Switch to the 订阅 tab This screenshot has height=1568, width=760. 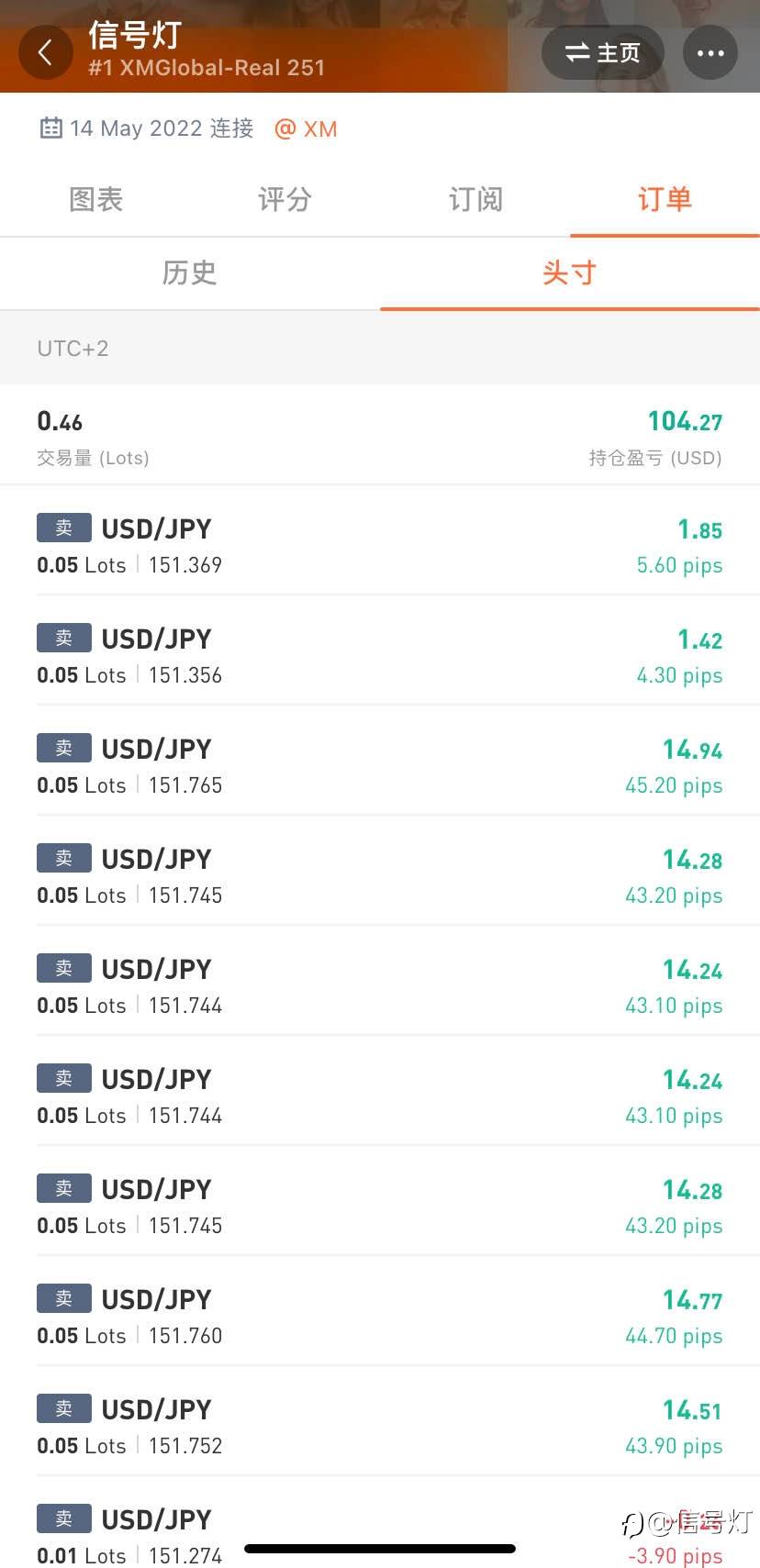pos(475,199)
